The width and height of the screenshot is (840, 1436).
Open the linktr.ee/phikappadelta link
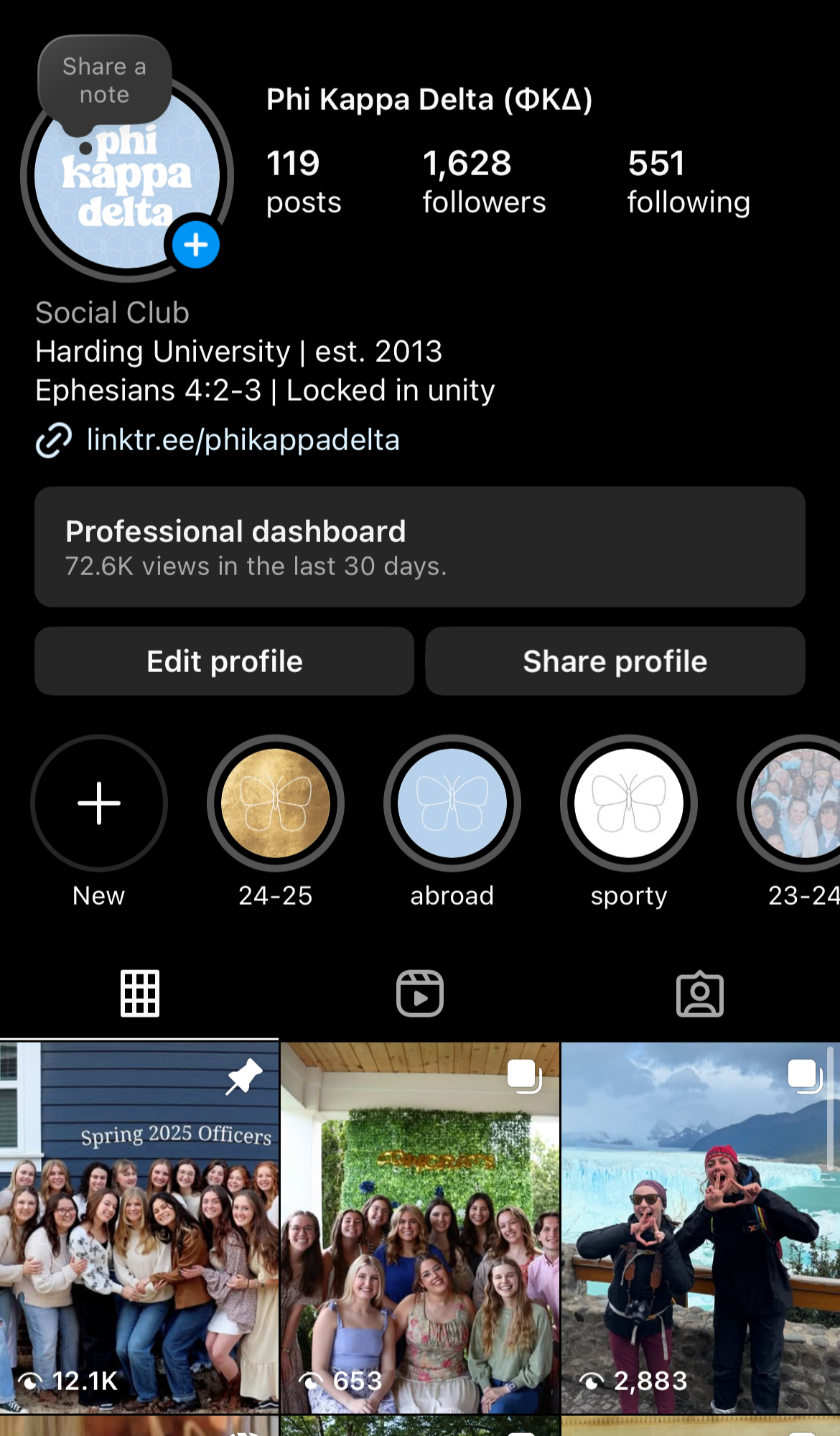coord(243,439)
